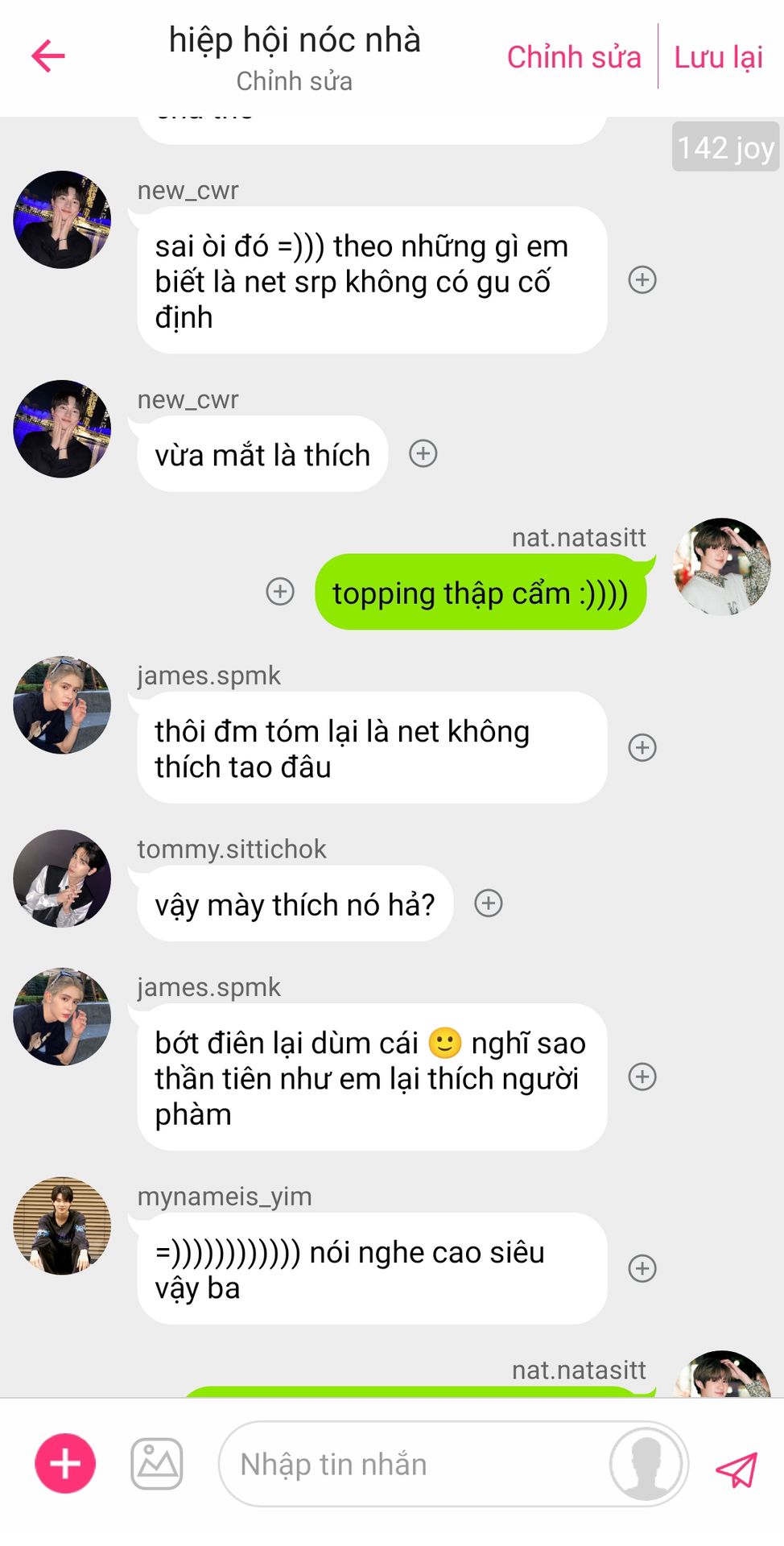The height and width of the screenshot is (1546, 784).
Task: Choose sender via avatar in message field
Action: click(x=646, y=1464)
